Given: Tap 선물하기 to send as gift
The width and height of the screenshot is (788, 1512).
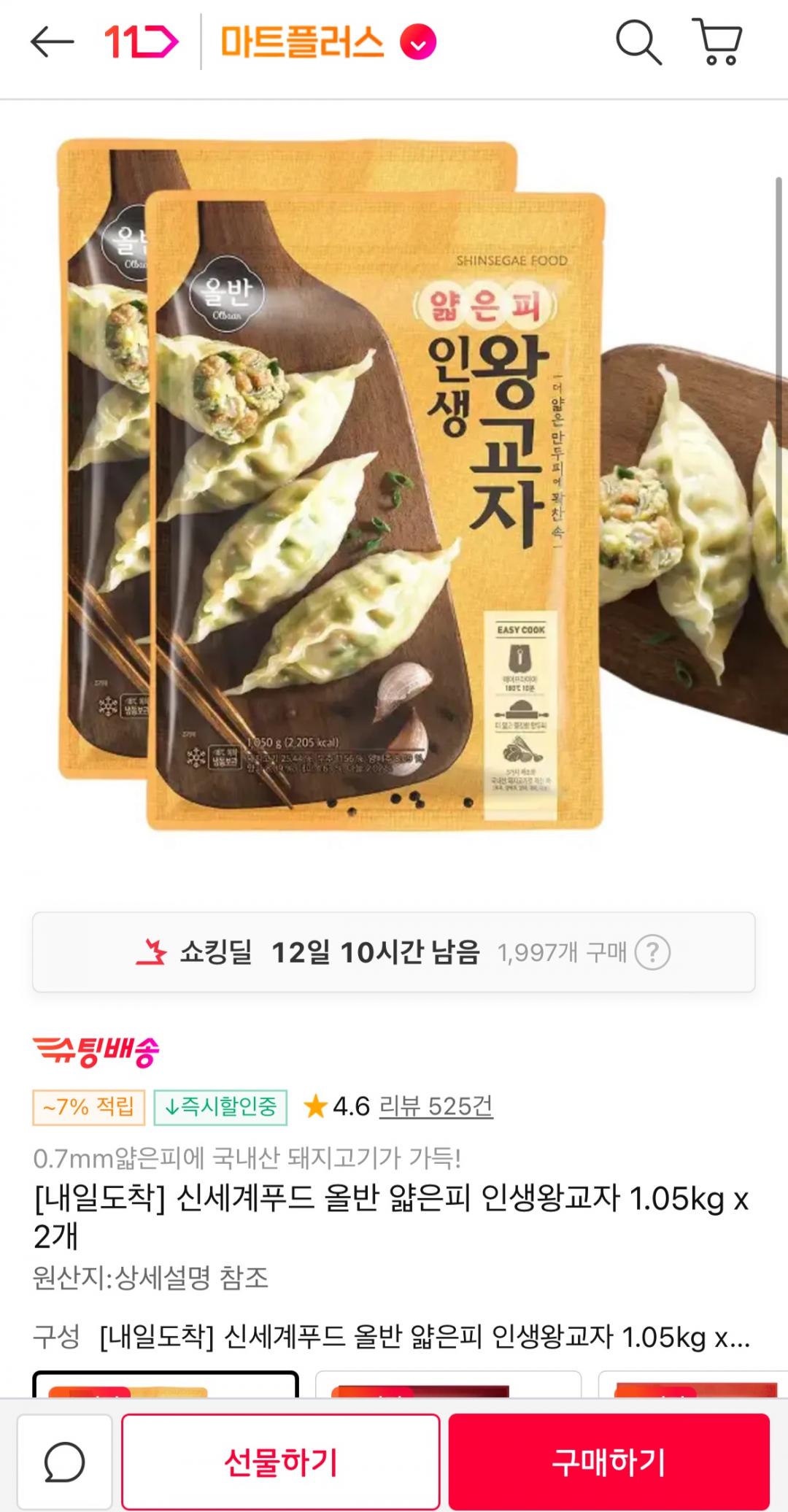Looking at the screenshot, I should [280, 1462].
